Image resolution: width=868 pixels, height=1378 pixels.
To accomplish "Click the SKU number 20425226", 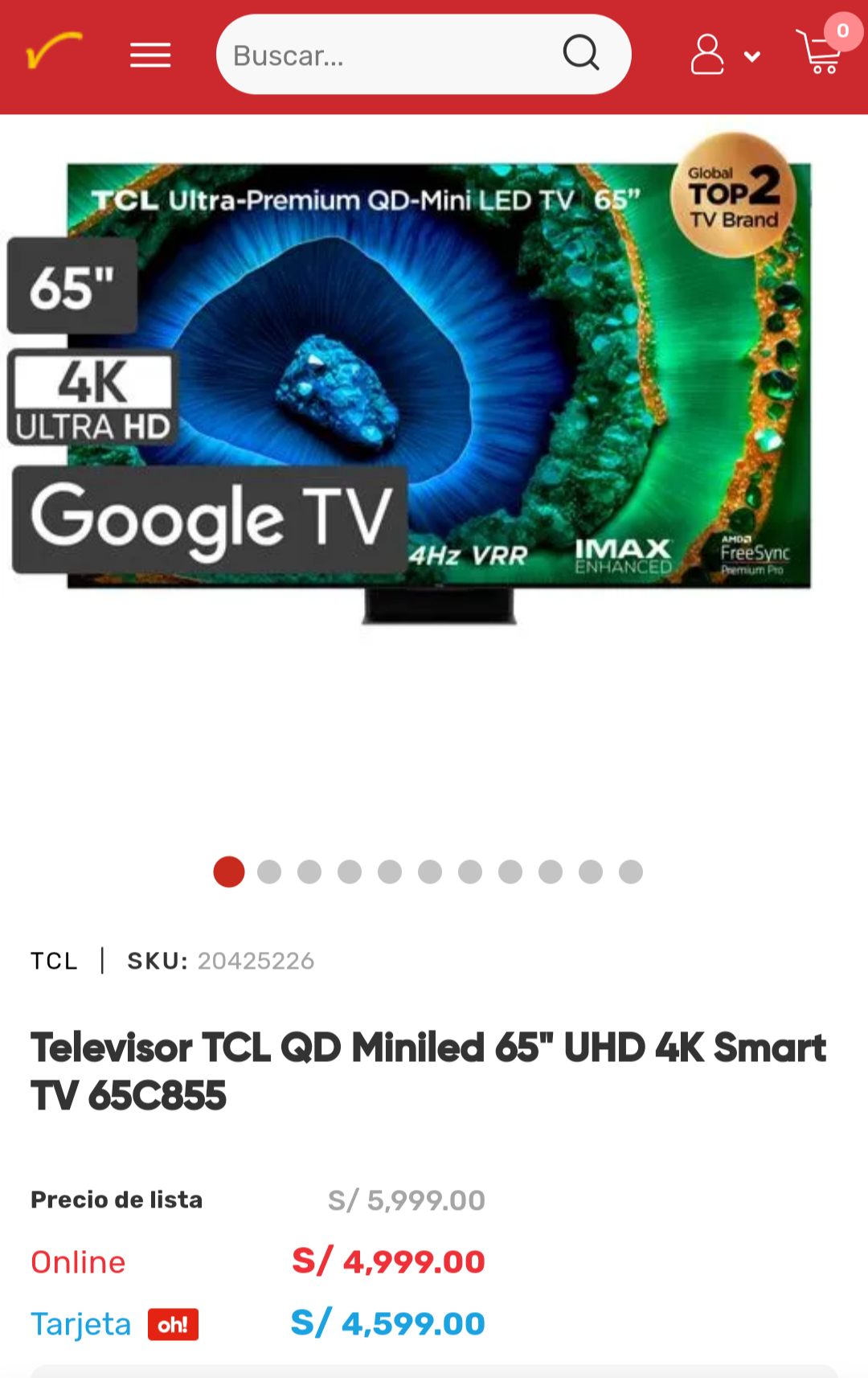I will tap(256, 960).
